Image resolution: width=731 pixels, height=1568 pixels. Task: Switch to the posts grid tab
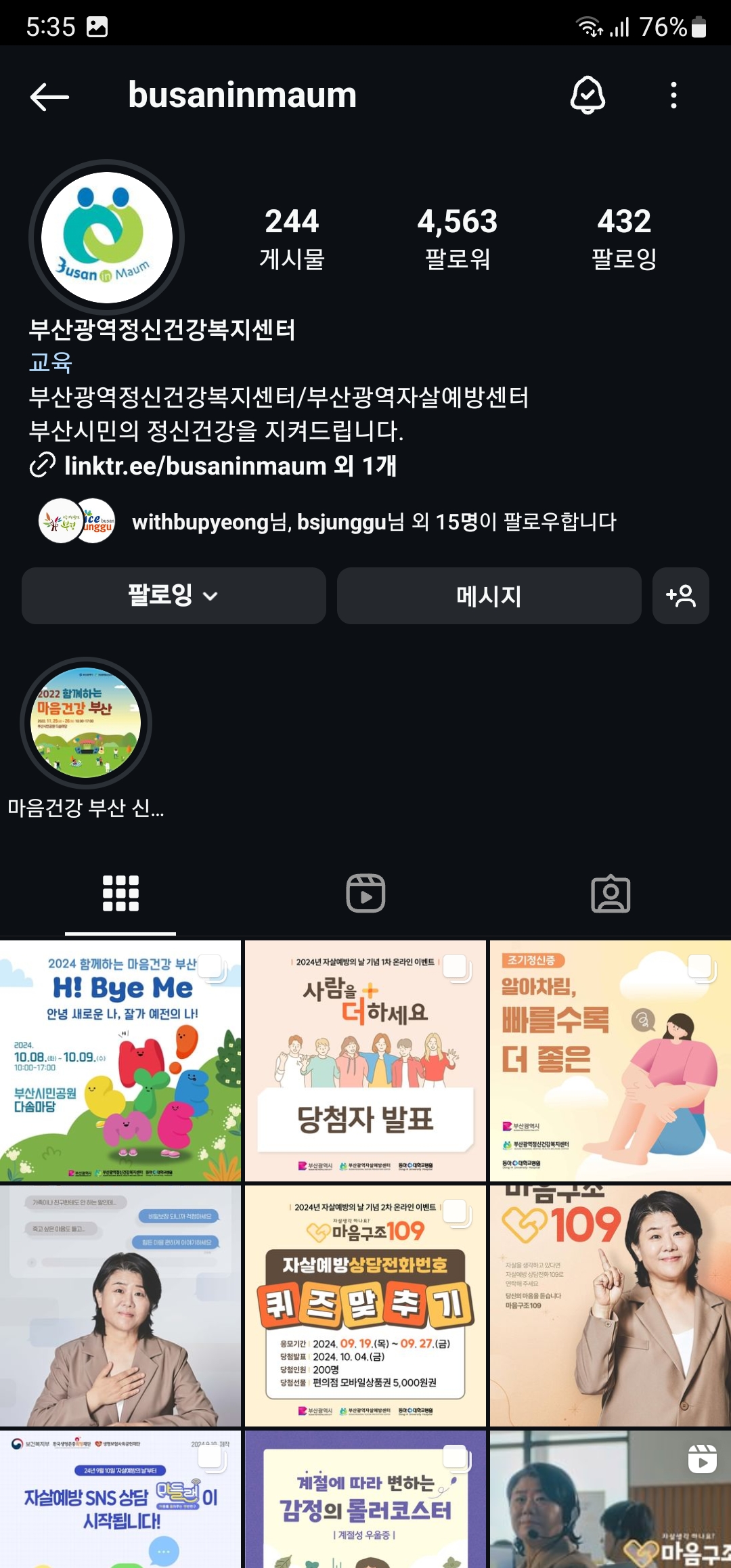[x=120, y=894]
